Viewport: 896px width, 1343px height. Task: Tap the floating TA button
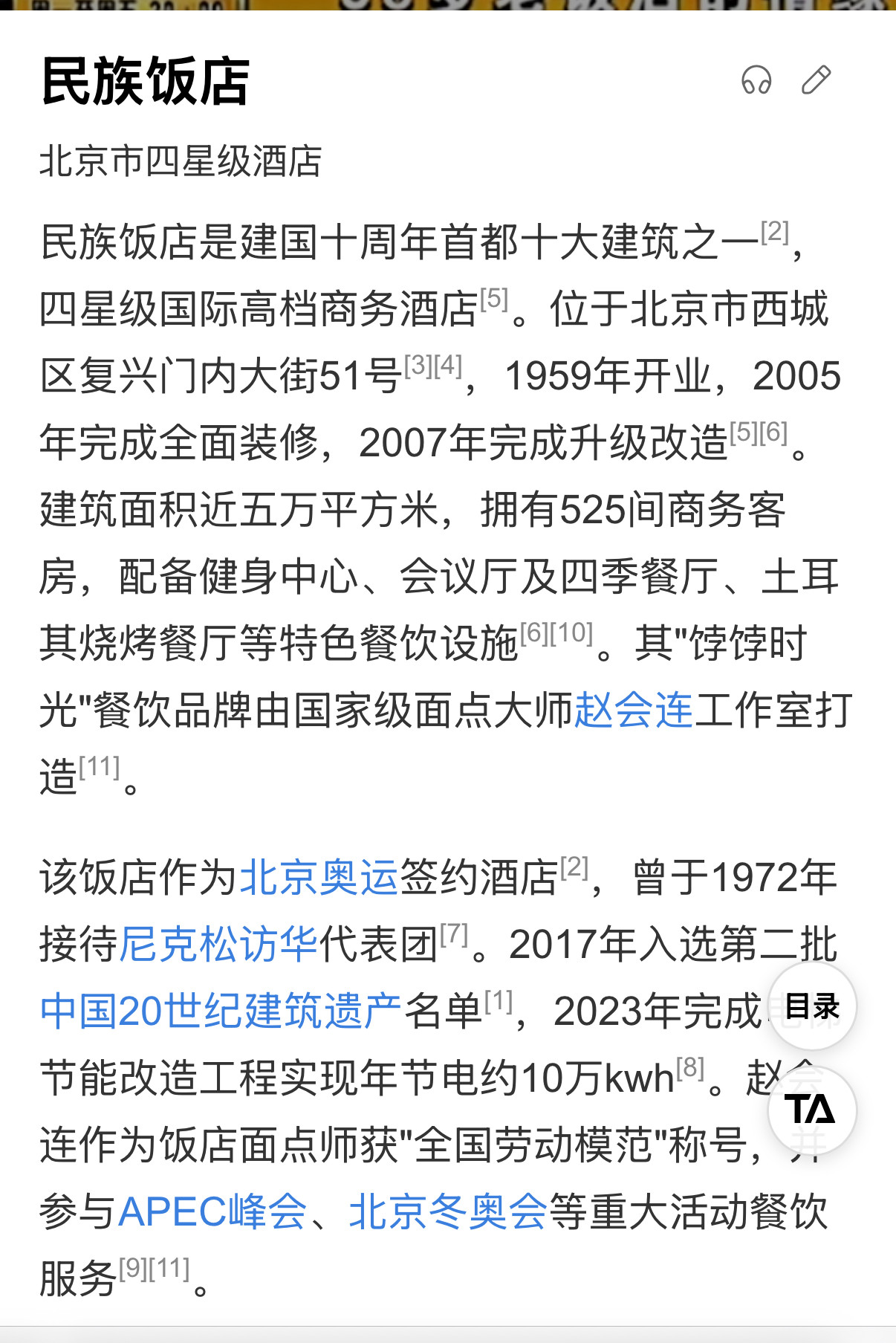point(811,1110)
